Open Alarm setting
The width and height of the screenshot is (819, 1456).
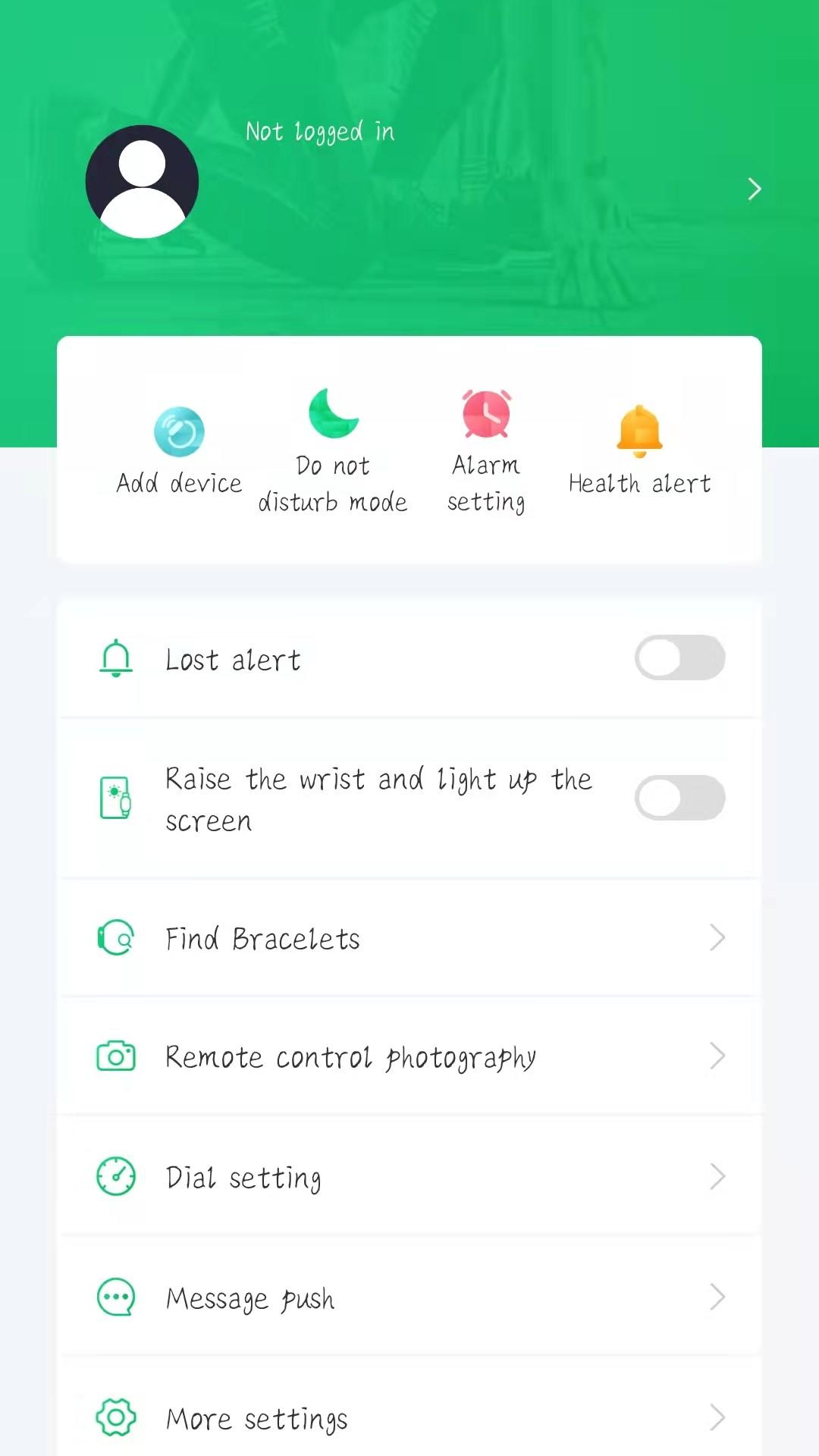point(485,413)
